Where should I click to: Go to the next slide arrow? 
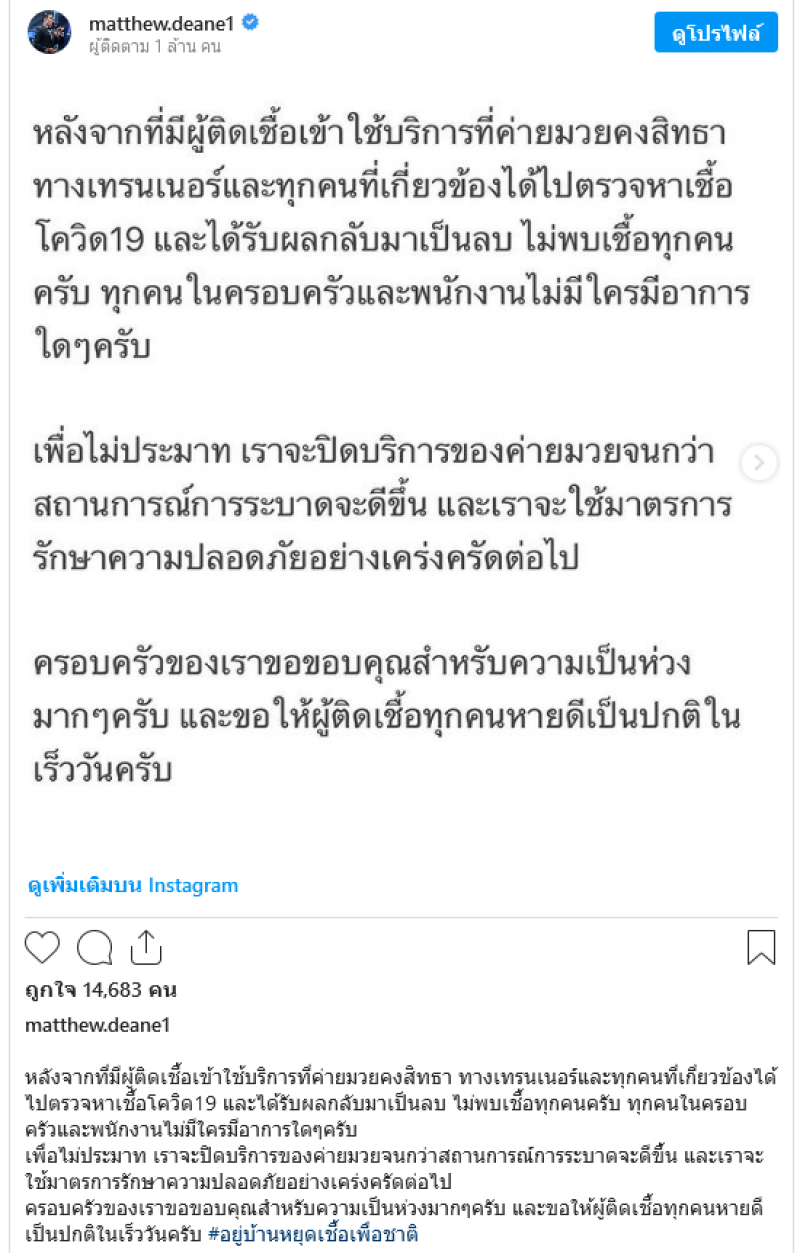[759, 462]
